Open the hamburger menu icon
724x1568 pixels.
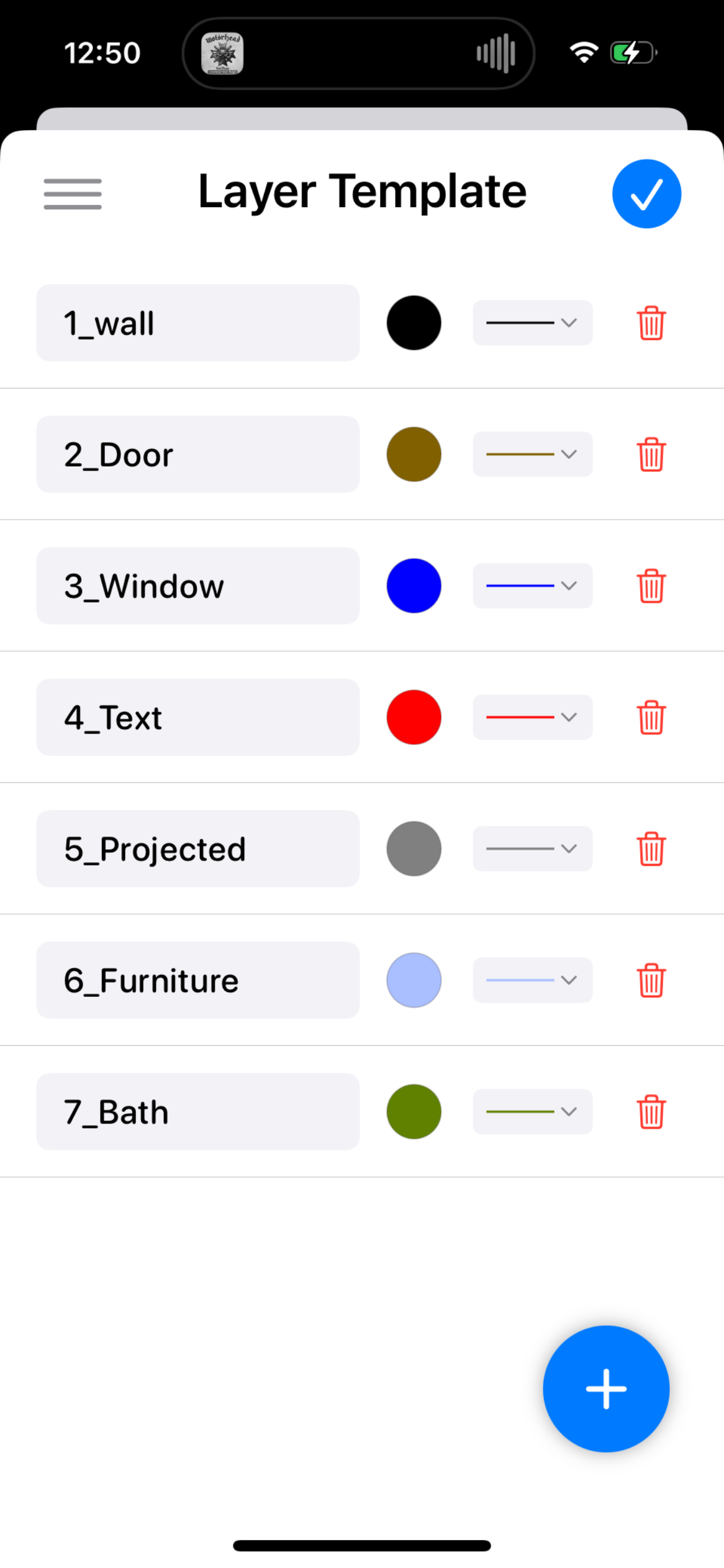click(x=72, y=194)
